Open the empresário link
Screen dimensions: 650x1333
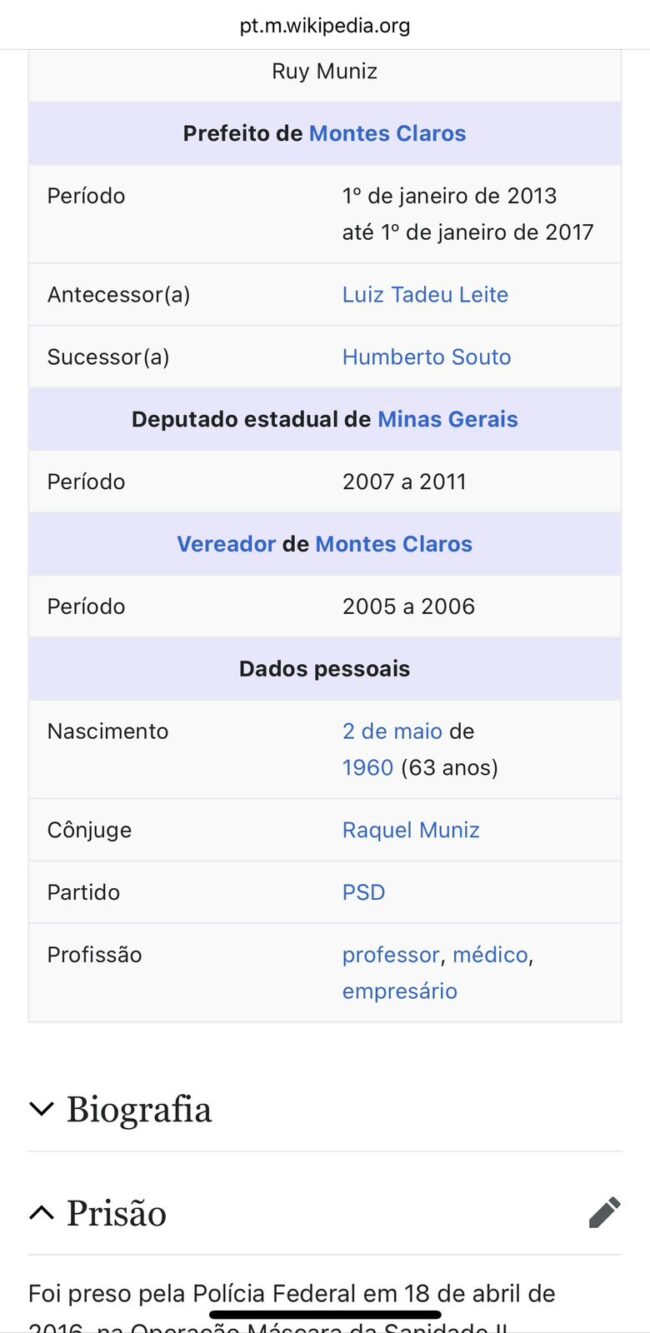[x=399, y=991]
